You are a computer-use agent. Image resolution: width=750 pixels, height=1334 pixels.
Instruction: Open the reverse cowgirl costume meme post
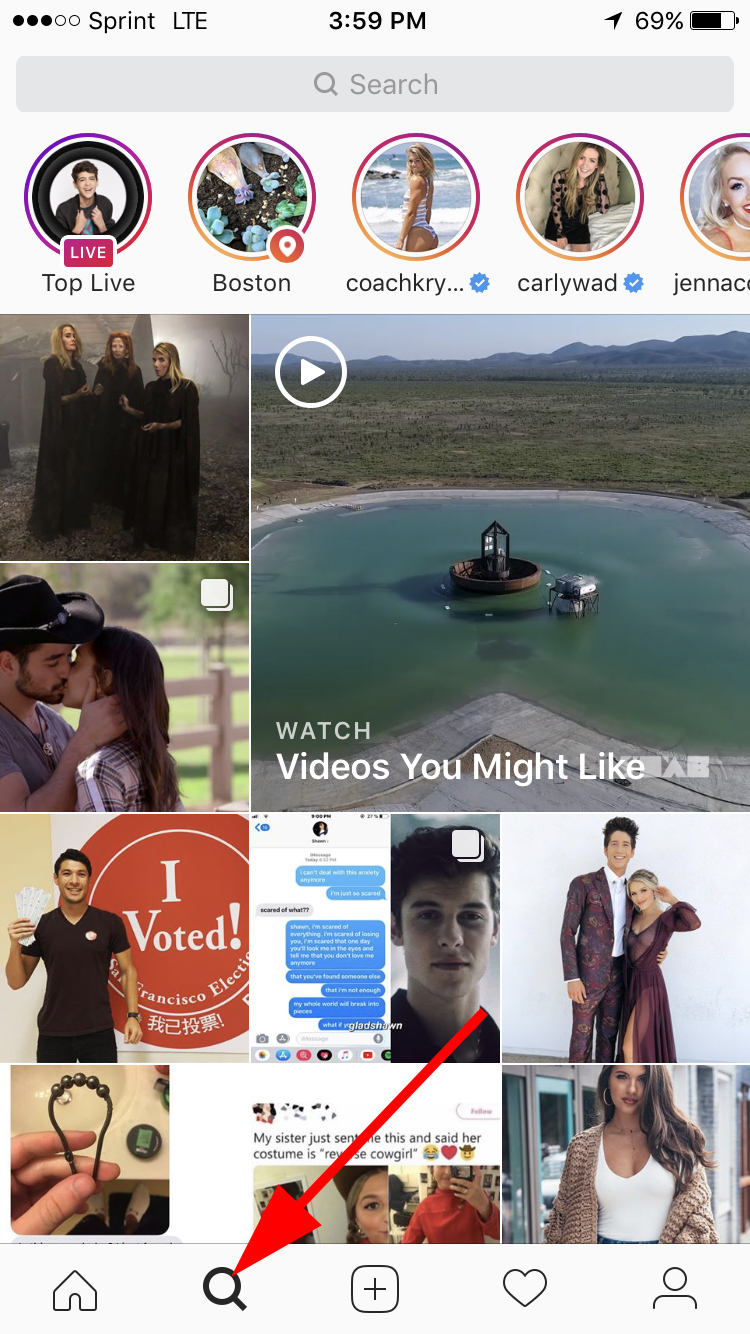[375, 1154]
